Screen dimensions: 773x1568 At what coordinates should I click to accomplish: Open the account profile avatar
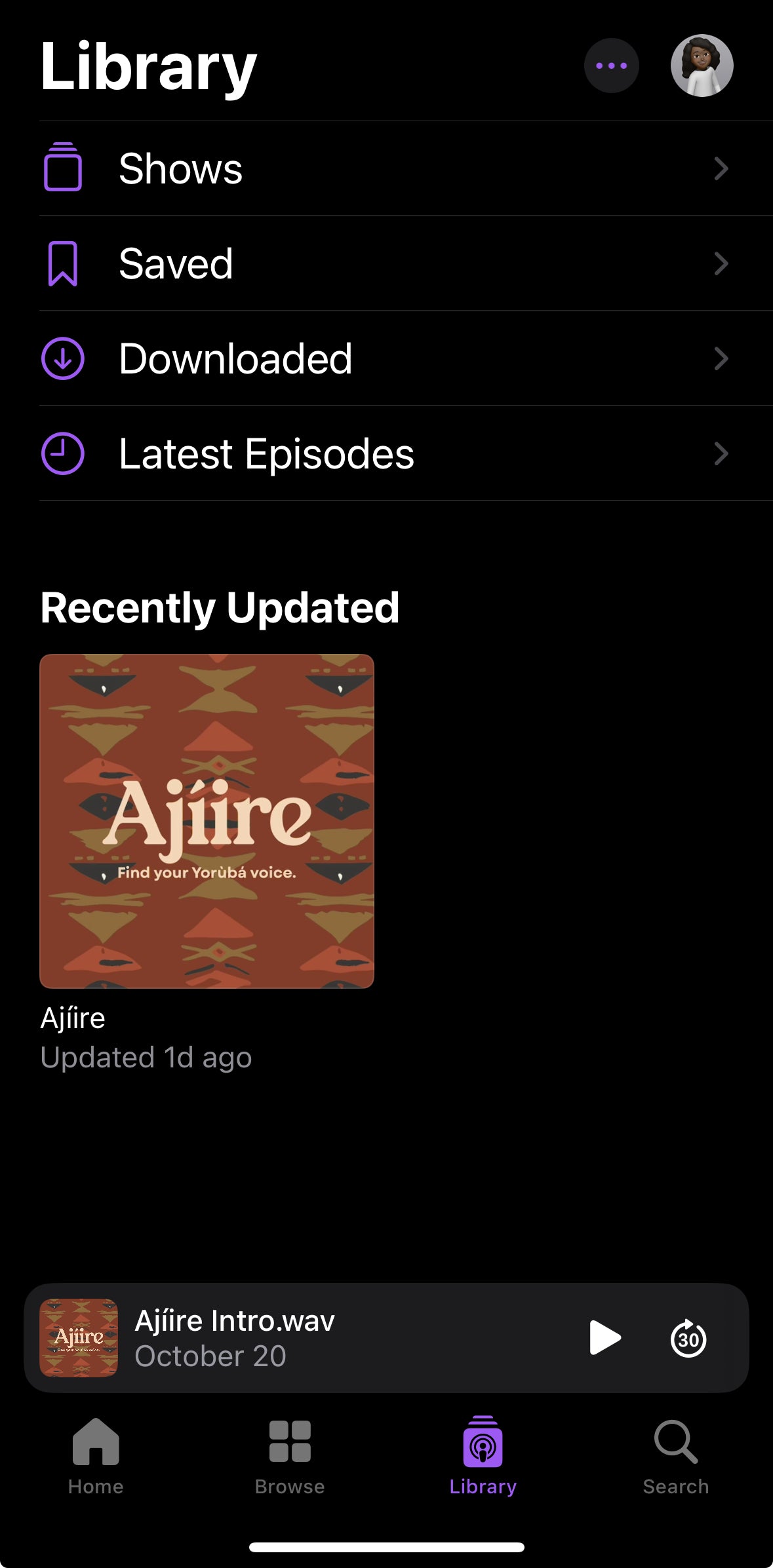(x=702, y=66)
